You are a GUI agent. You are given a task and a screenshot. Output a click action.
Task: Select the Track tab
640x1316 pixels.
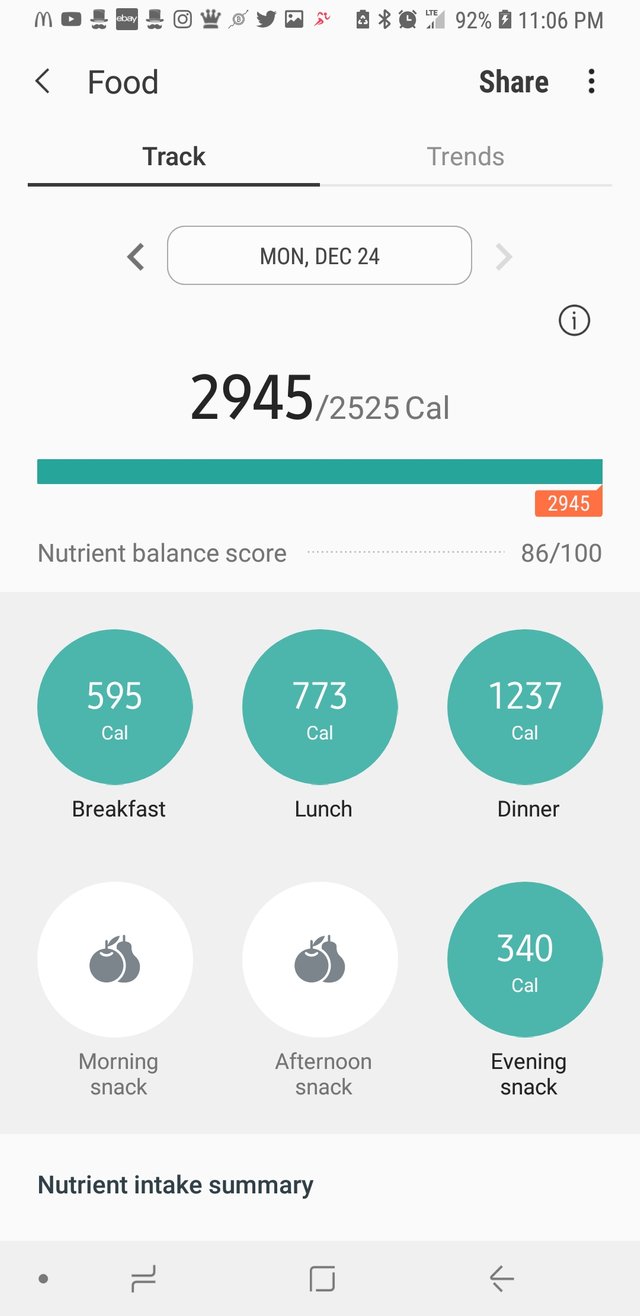pos(174,156)
